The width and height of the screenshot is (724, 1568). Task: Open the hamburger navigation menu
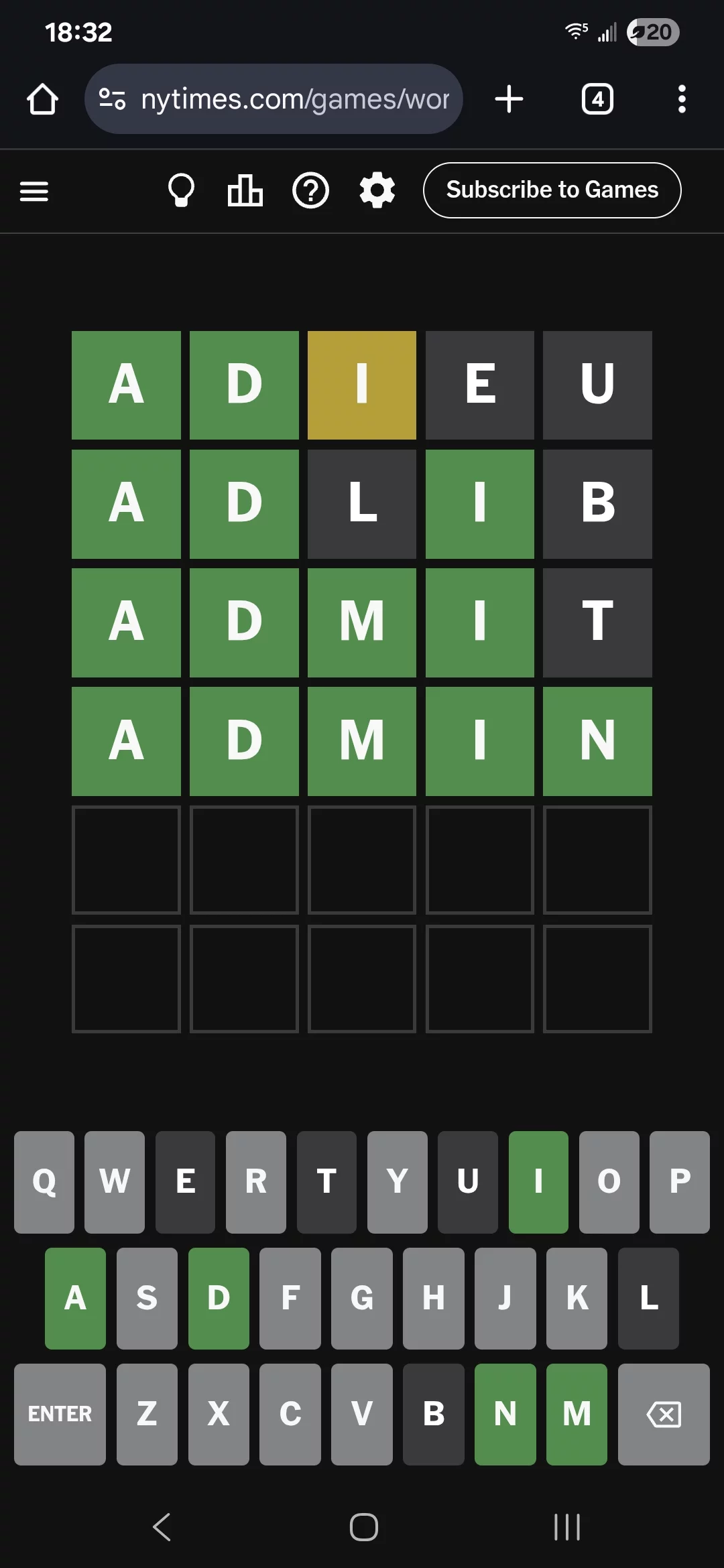[34, 191]
